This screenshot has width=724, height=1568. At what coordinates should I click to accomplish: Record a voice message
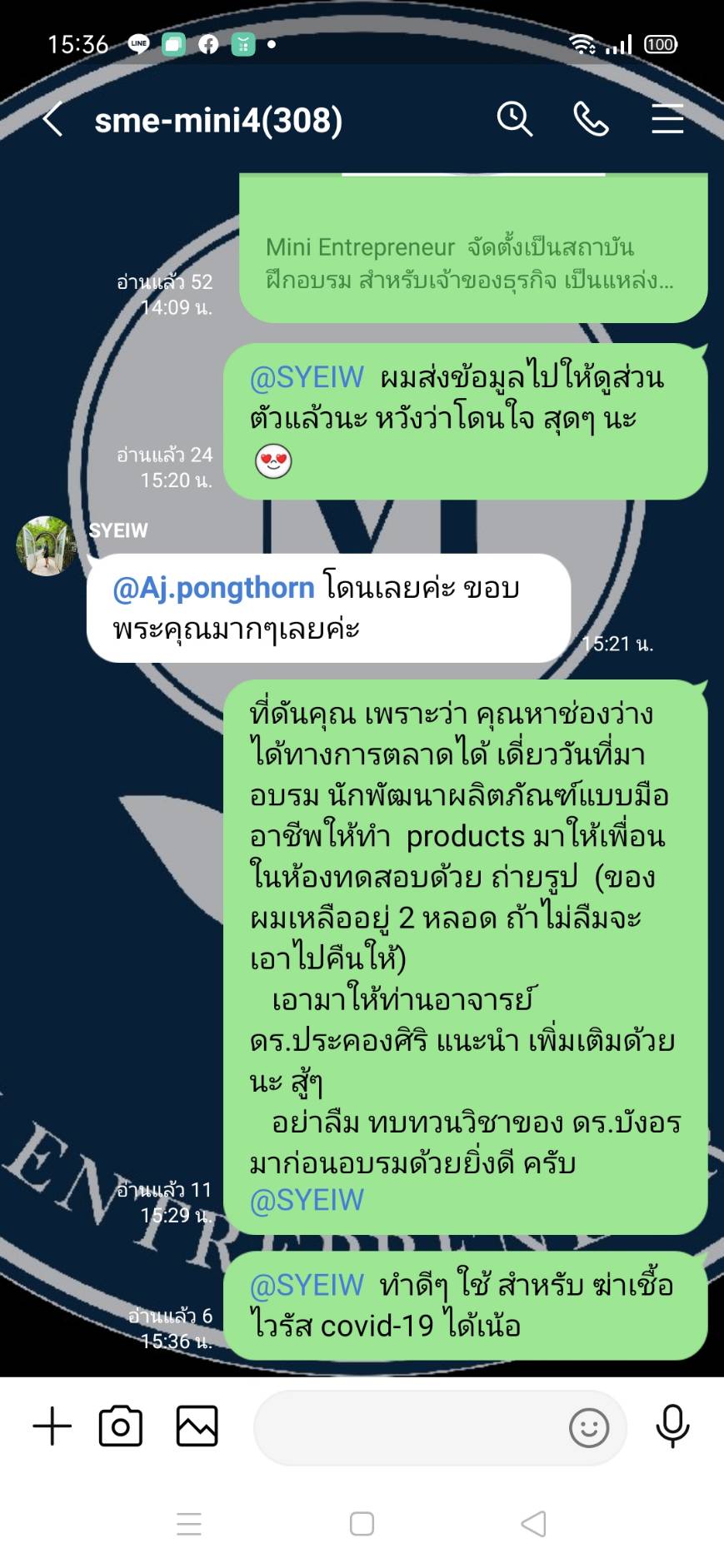click(672, 1426)
